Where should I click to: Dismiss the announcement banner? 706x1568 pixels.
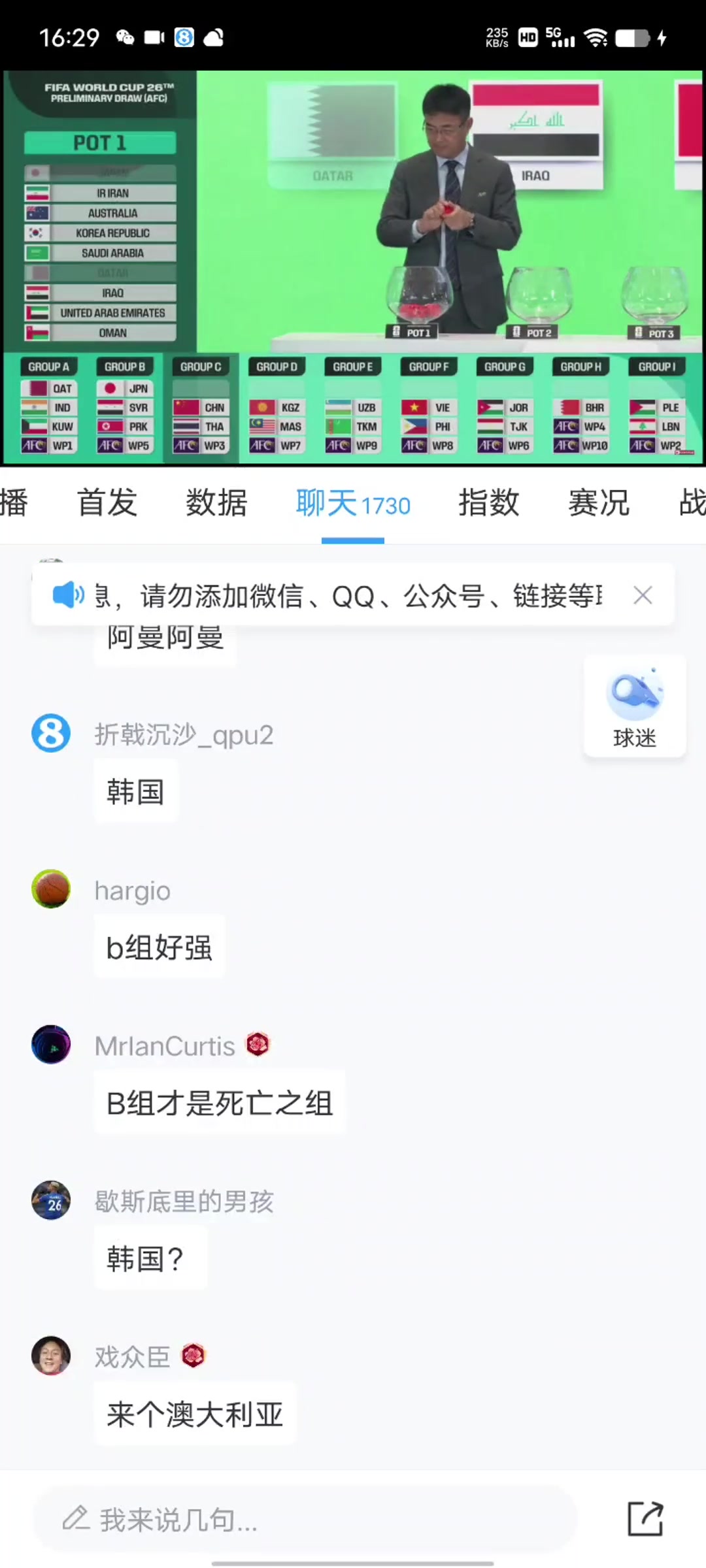click(x=643, y=595)
